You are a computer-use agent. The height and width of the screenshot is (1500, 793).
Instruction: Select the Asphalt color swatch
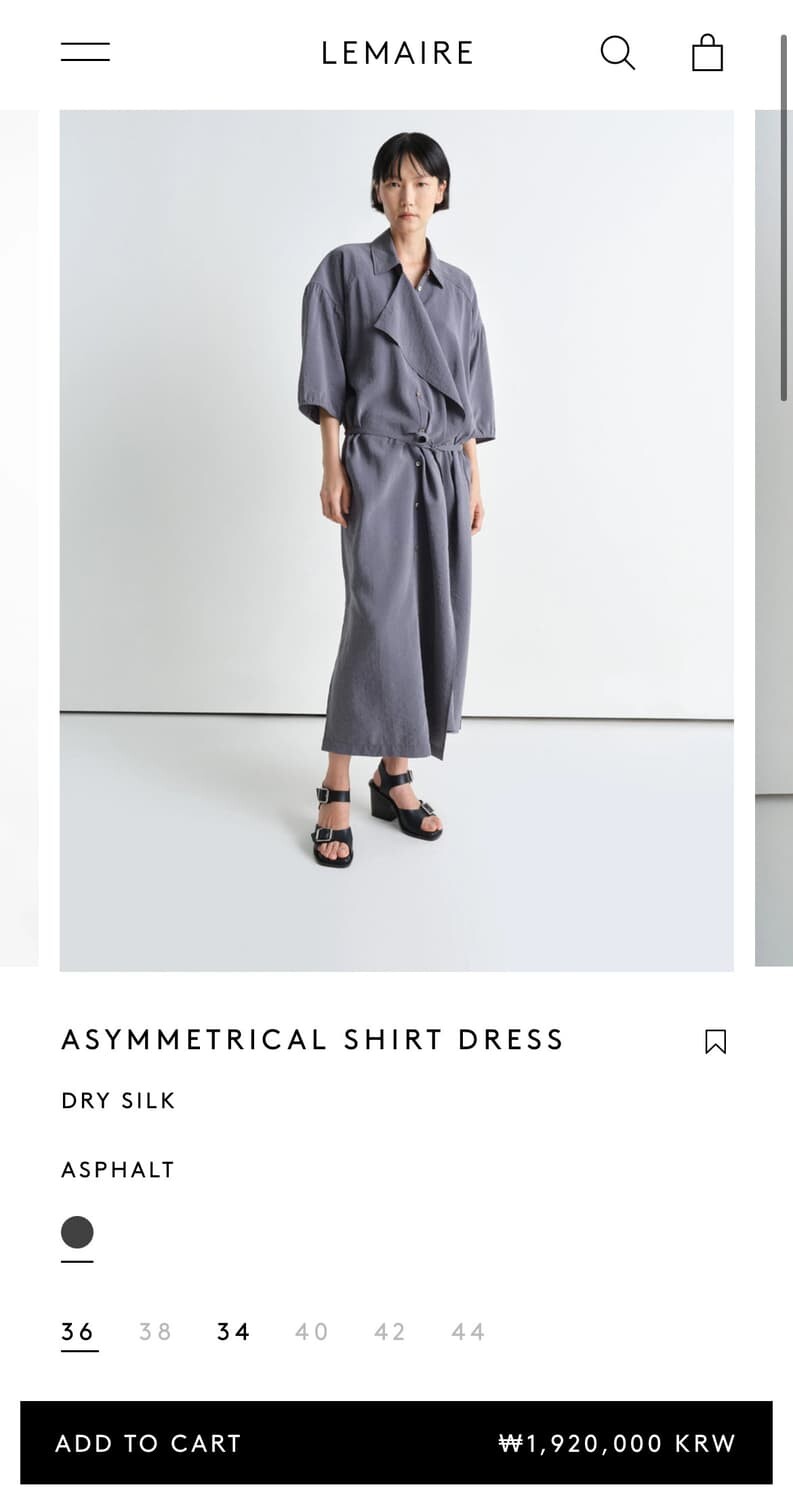coord(77,1232)
